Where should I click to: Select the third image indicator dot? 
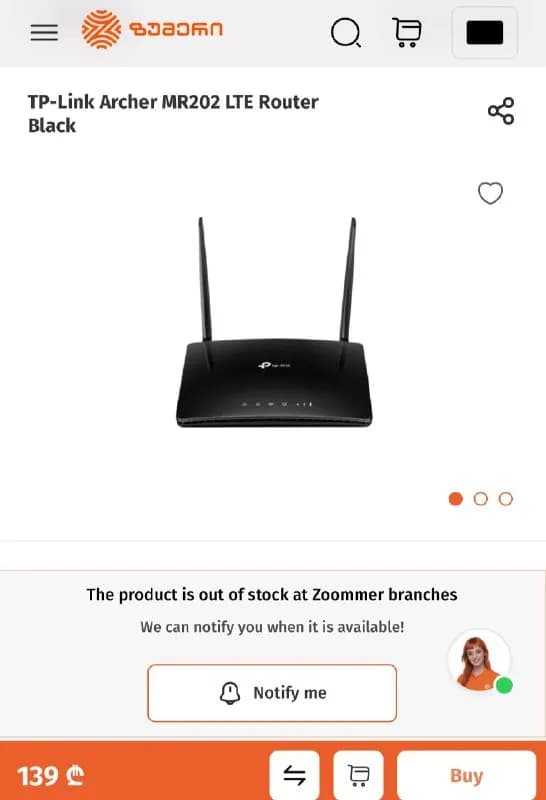point(506,498)
